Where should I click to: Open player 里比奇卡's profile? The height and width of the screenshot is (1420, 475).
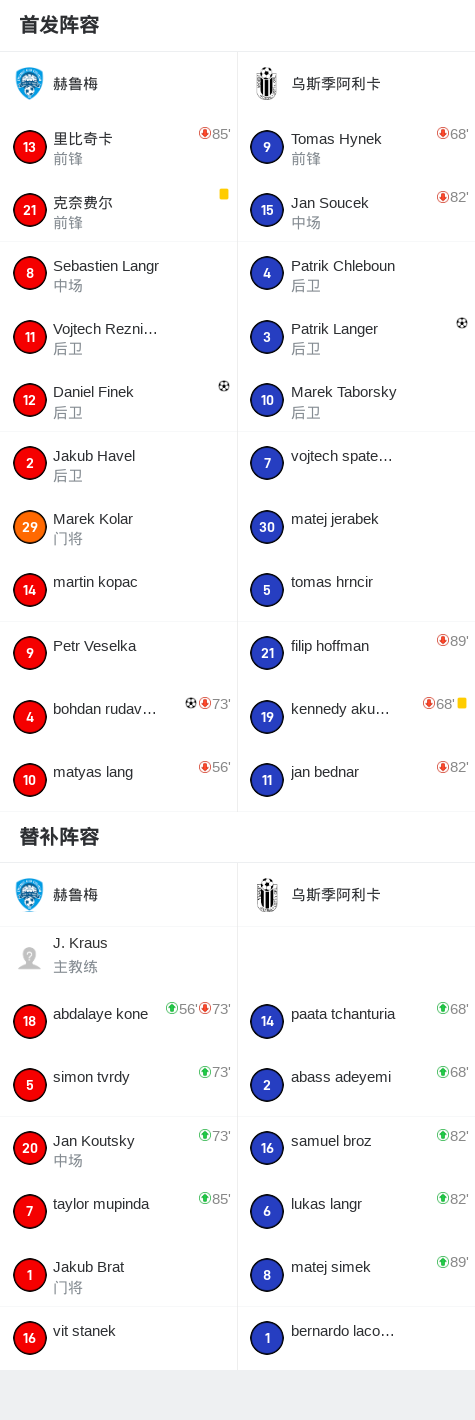click(118, 147)
